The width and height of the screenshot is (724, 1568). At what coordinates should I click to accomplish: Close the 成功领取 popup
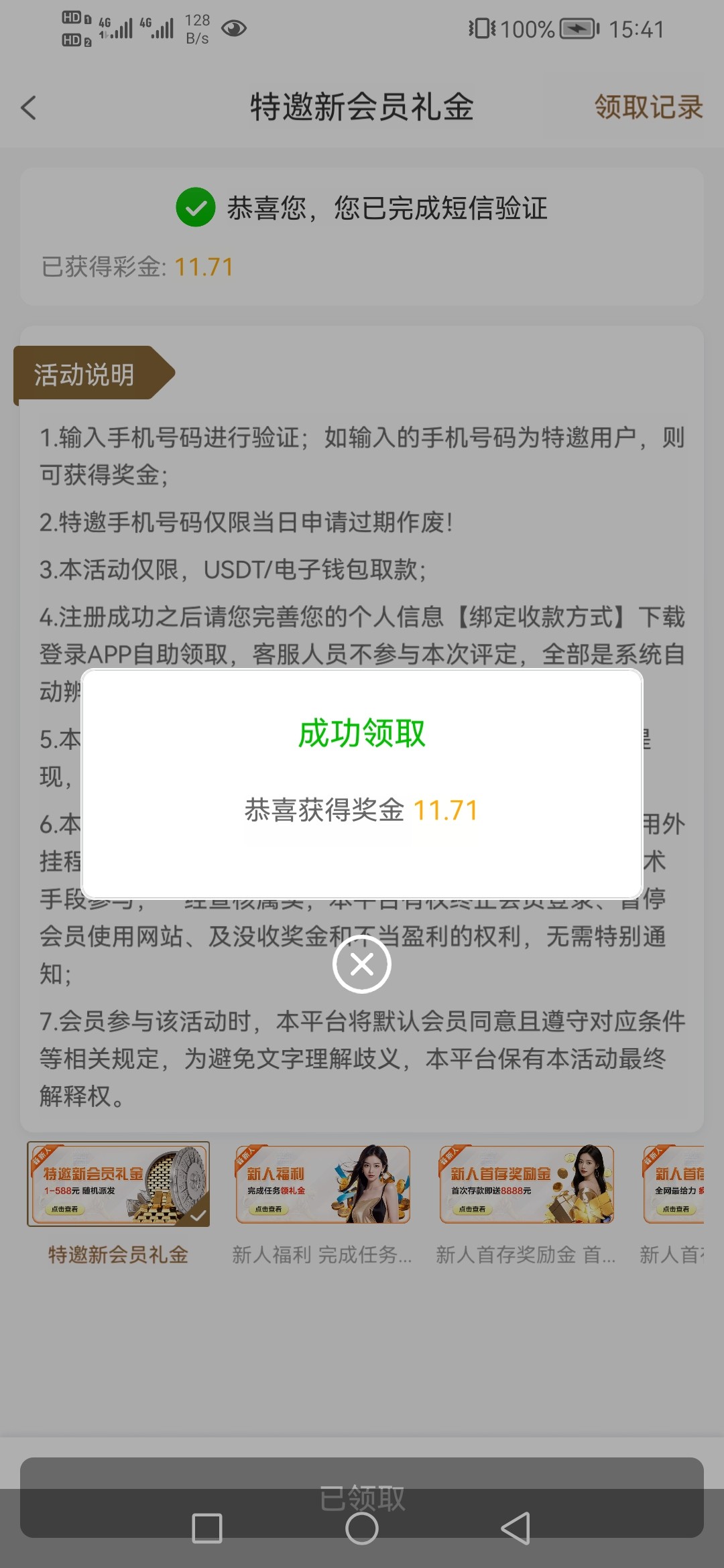point(362,964)
